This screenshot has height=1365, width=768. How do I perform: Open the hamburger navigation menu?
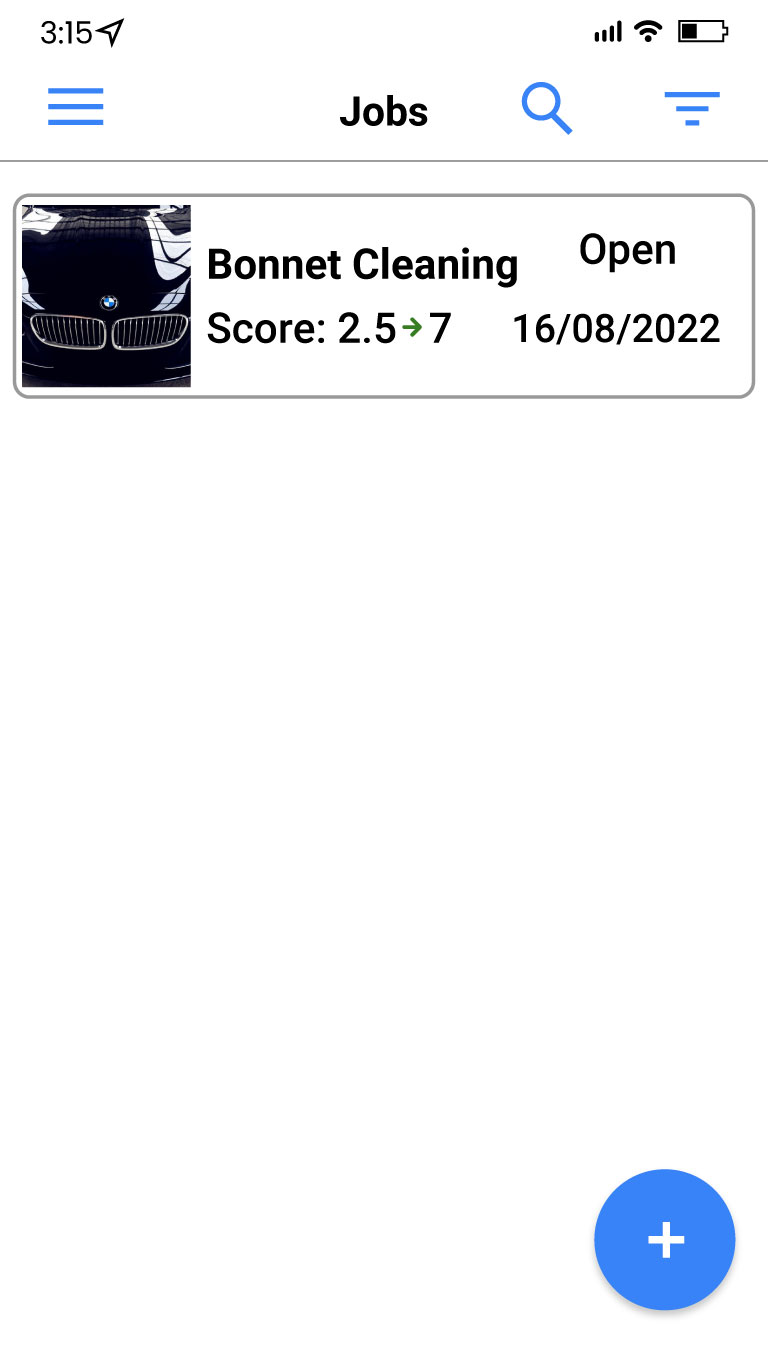[76, 107]
